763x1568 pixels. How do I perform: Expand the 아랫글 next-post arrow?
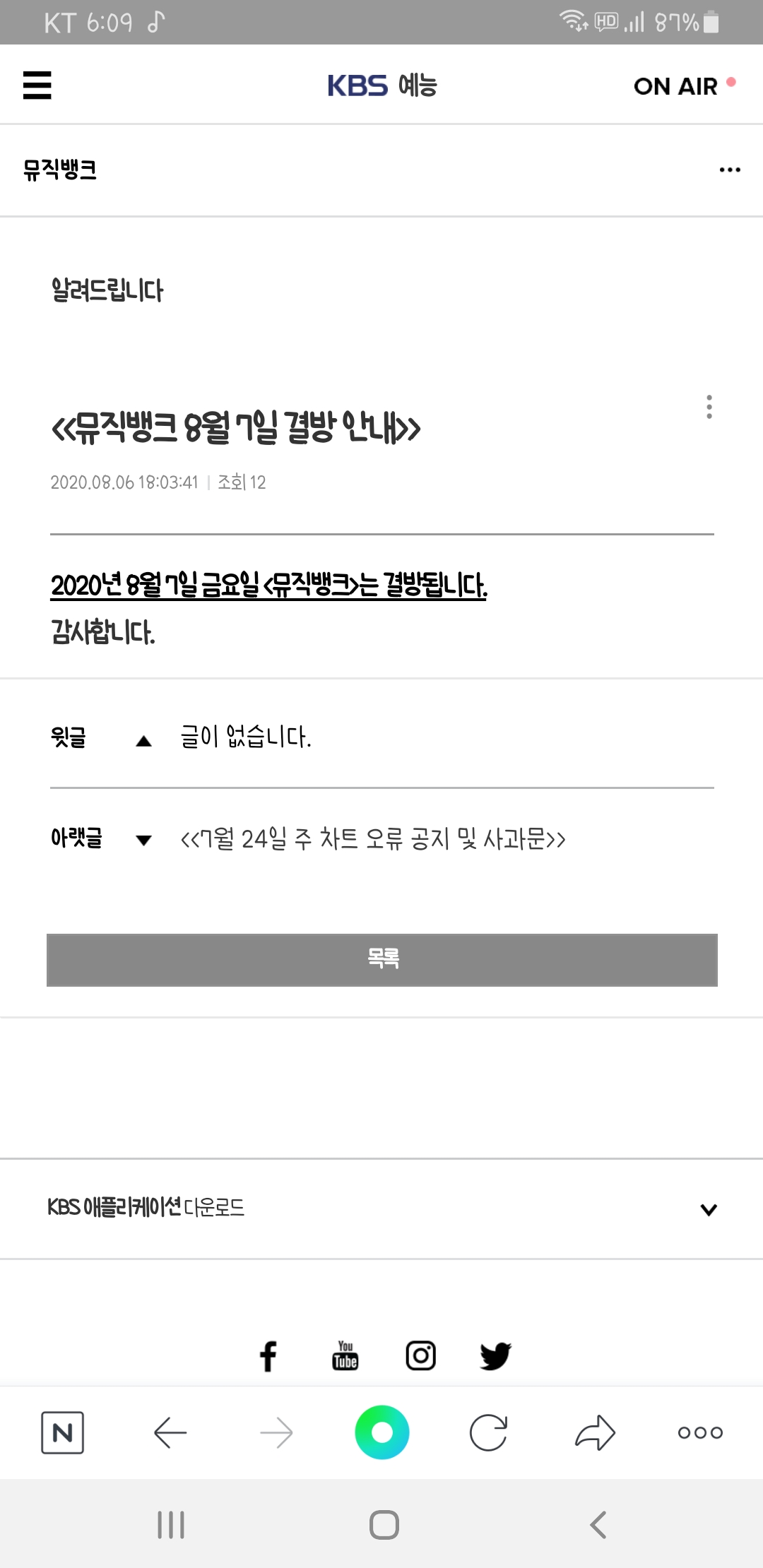click(143, 841)
